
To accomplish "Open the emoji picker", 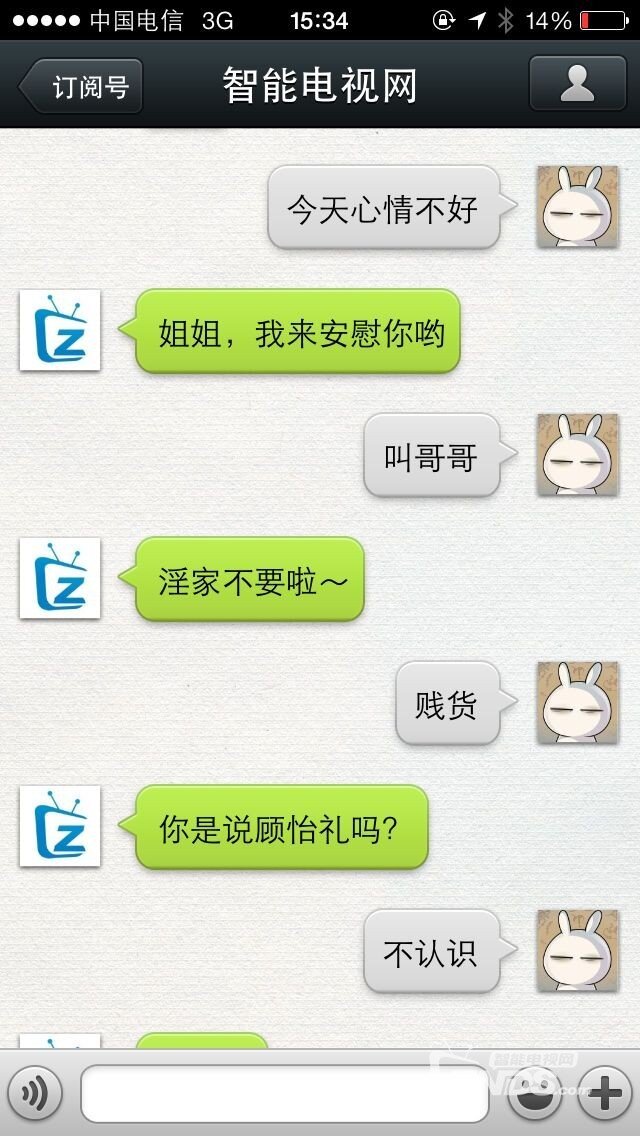I will 533,1094.
